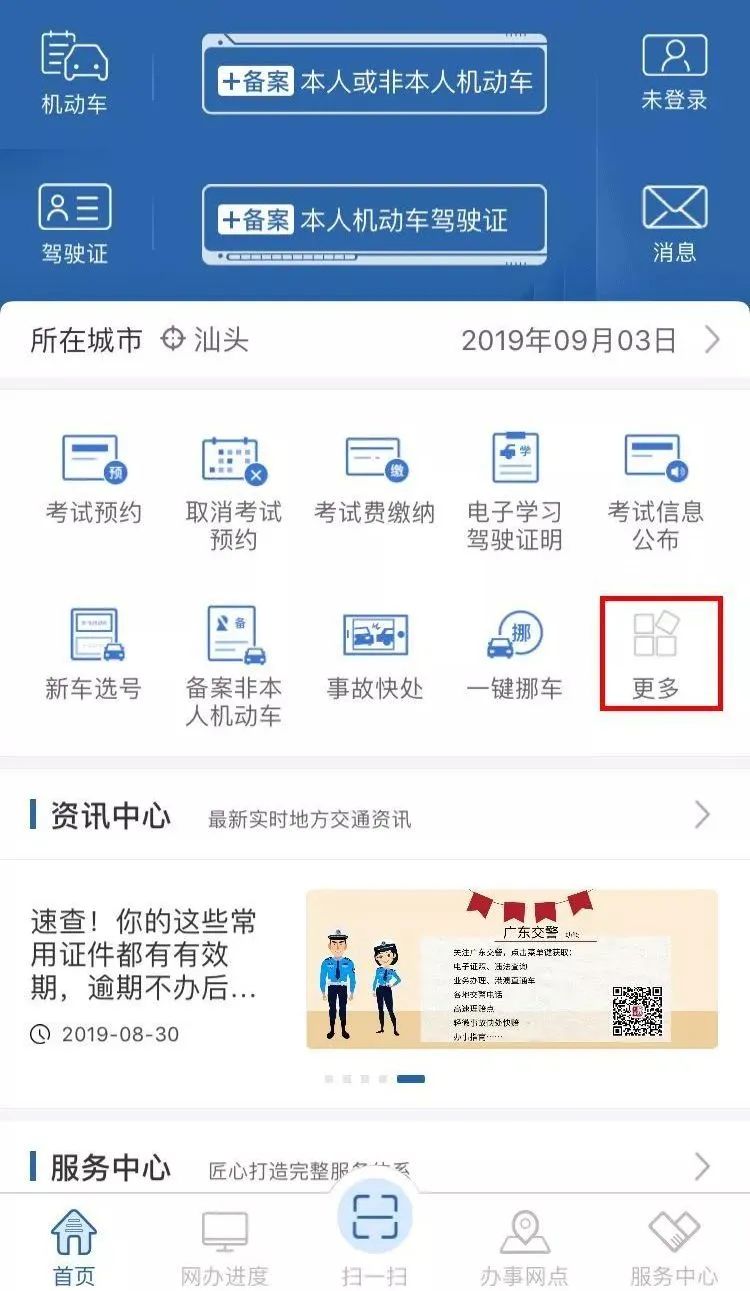Open 考试费缴纳 fee payment
The image size is (750, 1291).
(x=374, y=479)
